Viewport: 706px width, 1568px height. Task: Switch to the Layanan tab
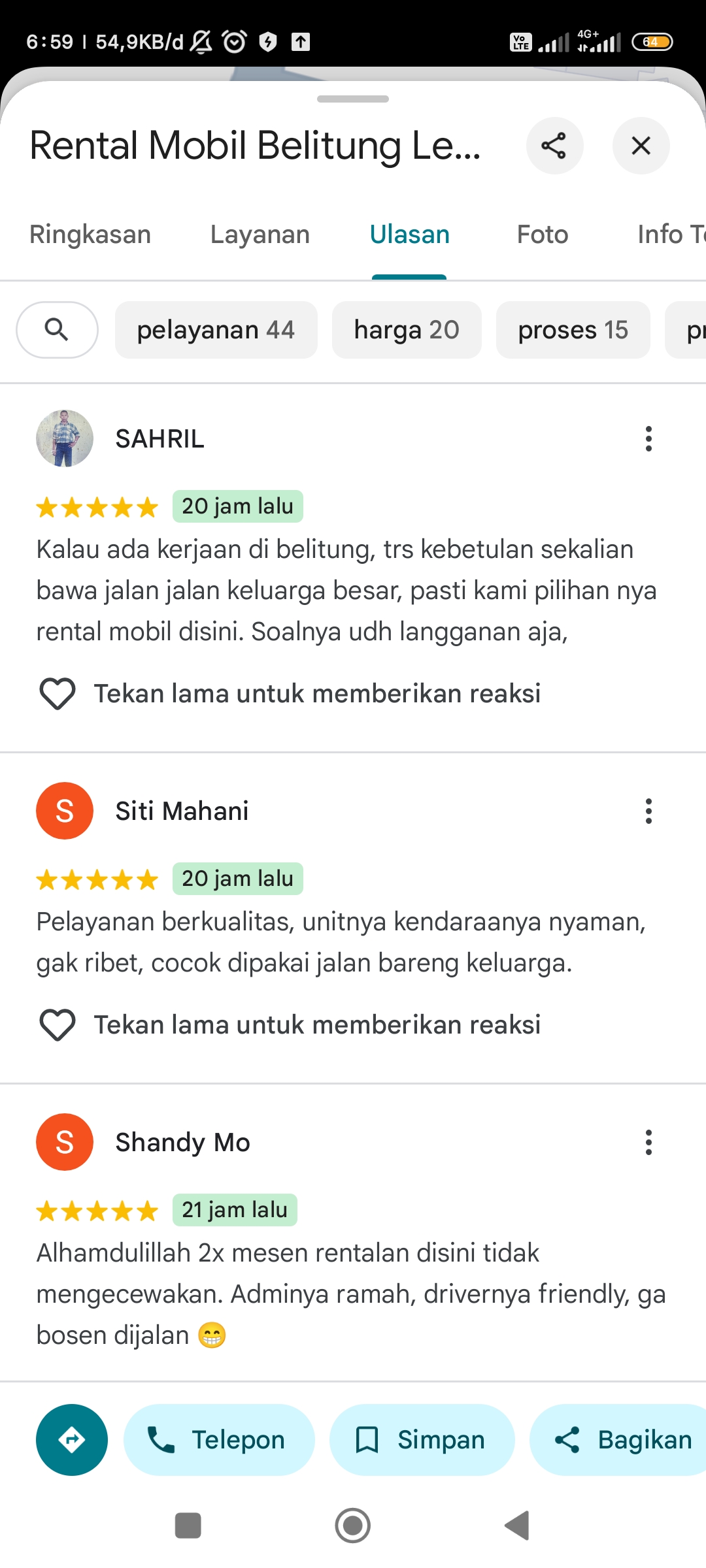coord(260,235)
